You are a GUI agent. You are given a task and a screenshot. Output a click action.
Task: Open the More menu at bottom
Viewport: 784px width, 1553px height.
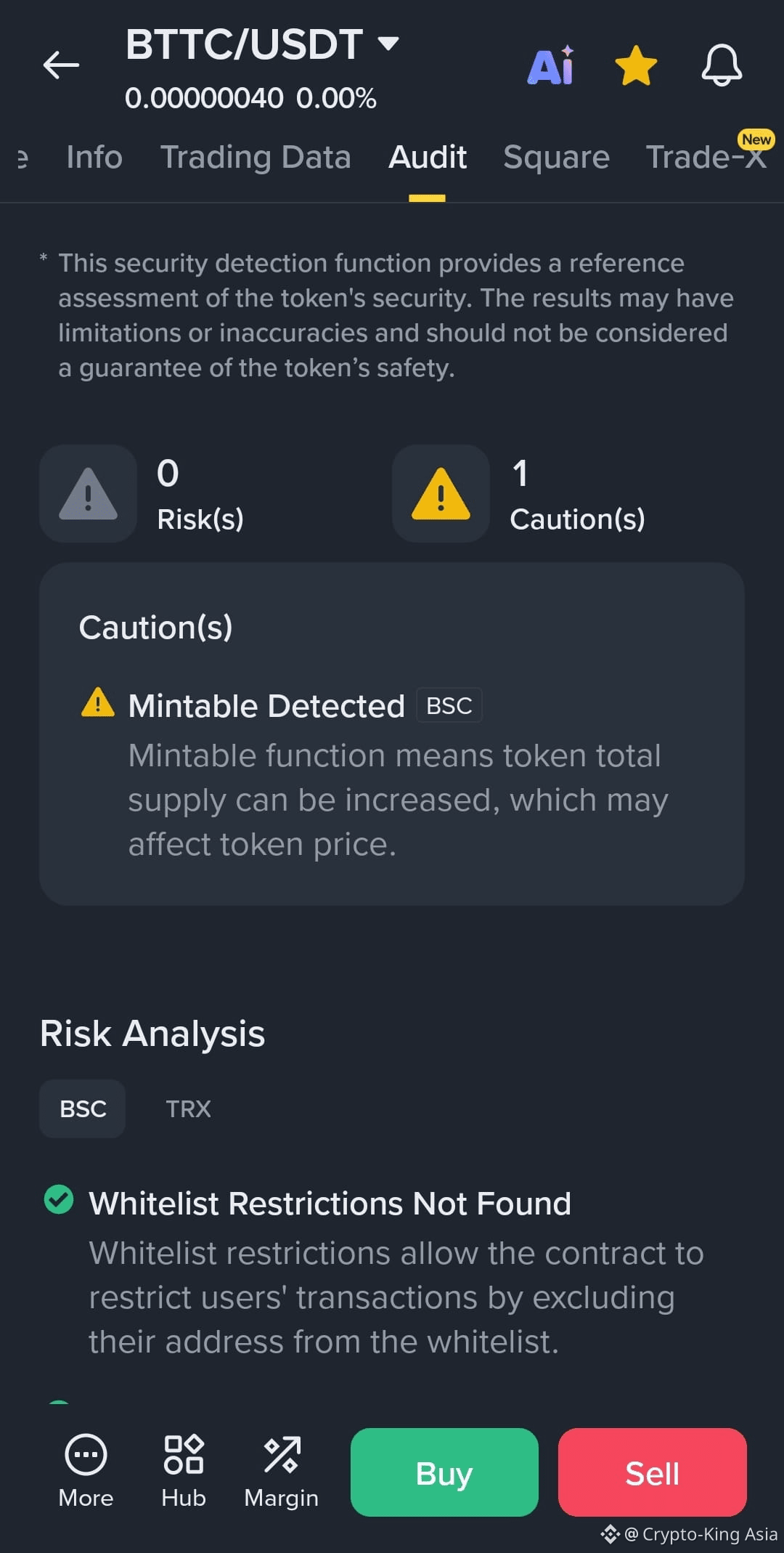[x=86, y=1472]
